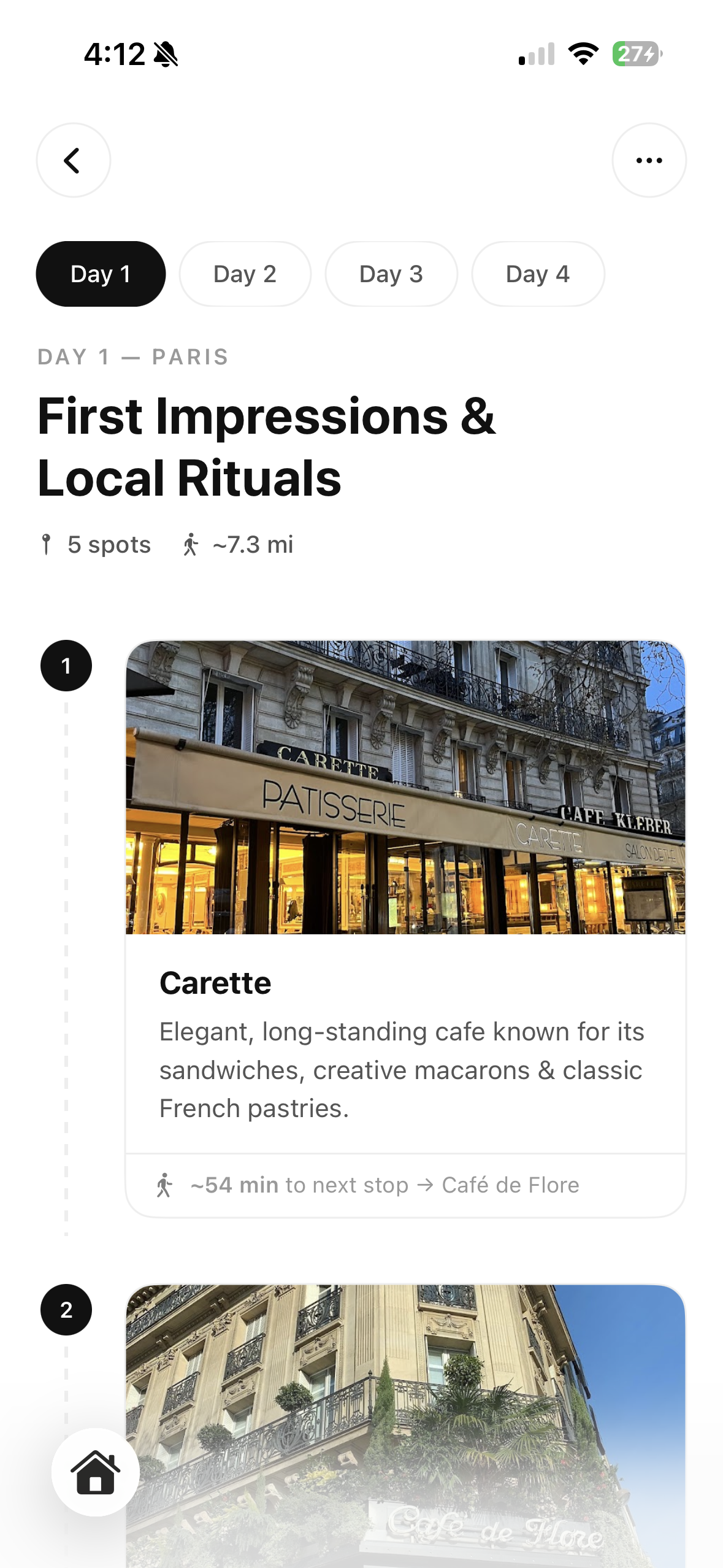723x1568 pixels.
Task: Select the Day 1 tab
Action: tap(101, 274)
